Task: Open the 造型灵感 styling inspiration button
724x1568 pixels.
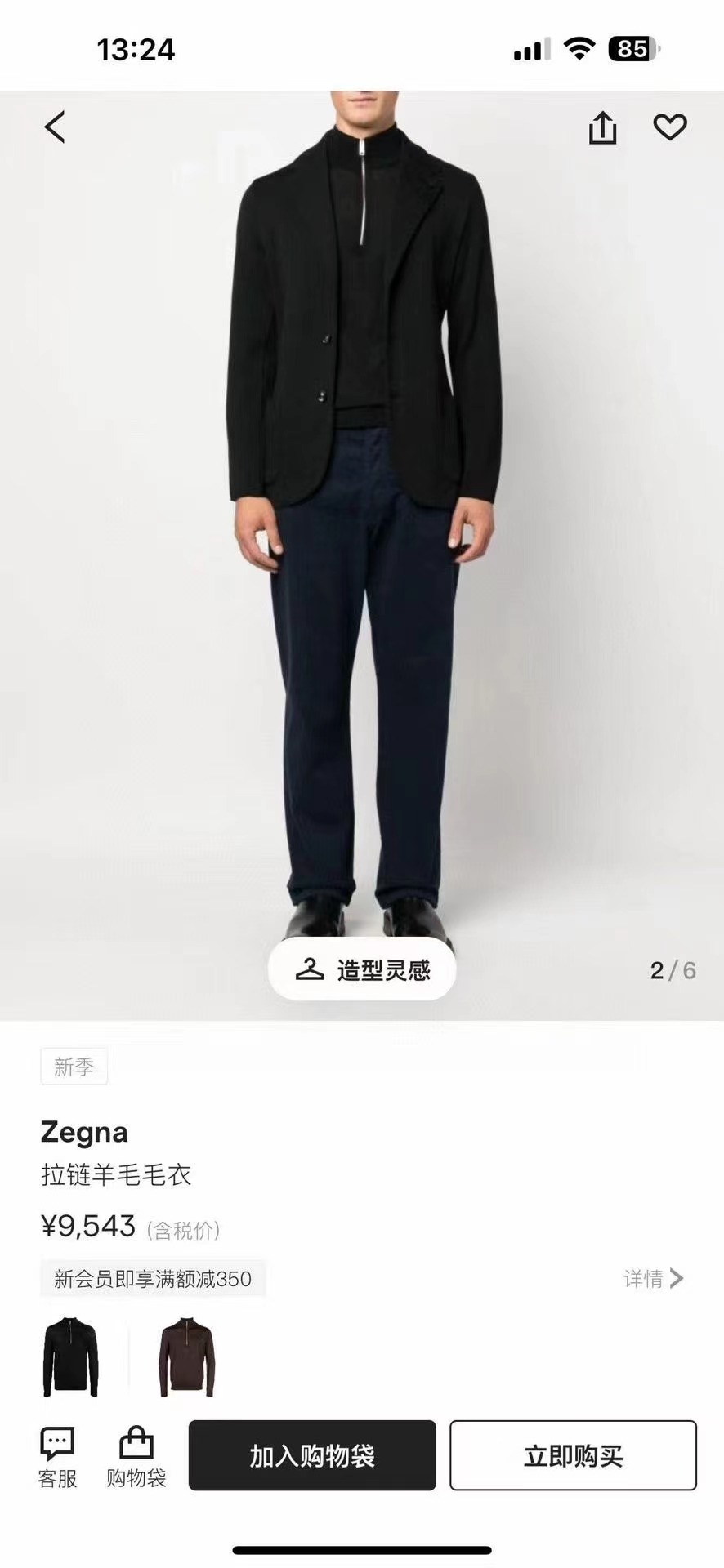Action: [x=362, y=969]
